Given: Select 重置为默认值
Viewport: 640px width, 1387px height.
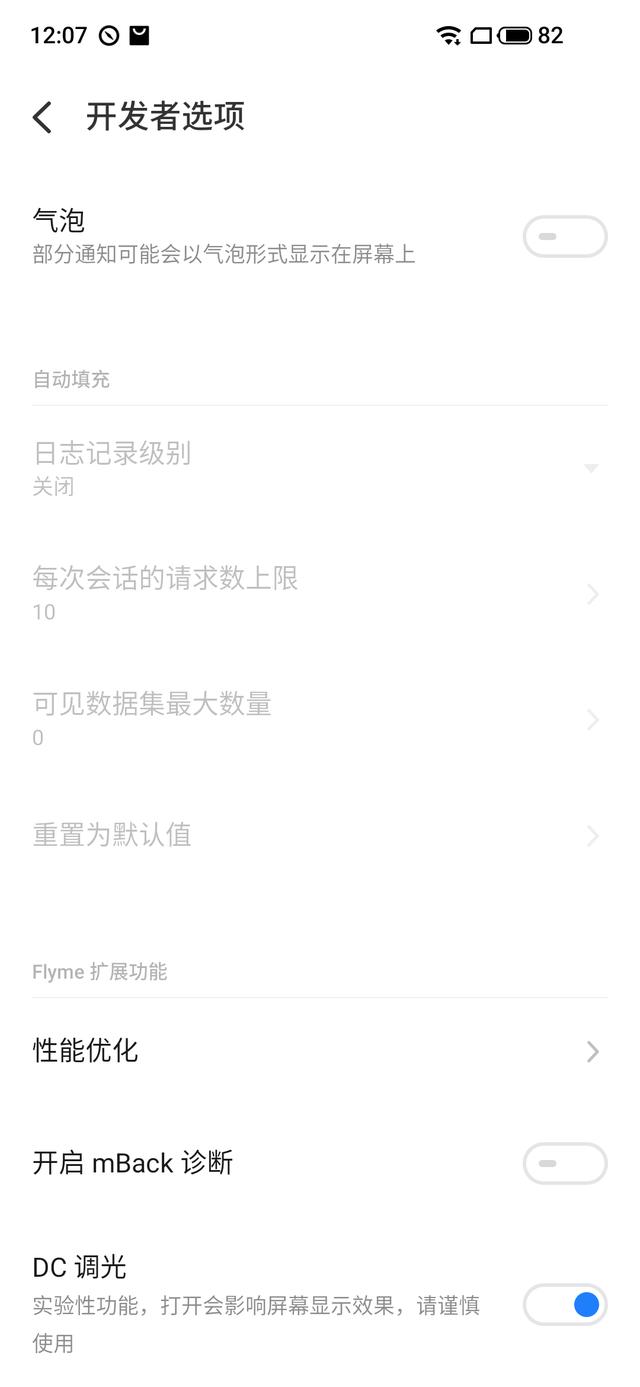Looking at the screenshot, I should click(x=320, y=835).
